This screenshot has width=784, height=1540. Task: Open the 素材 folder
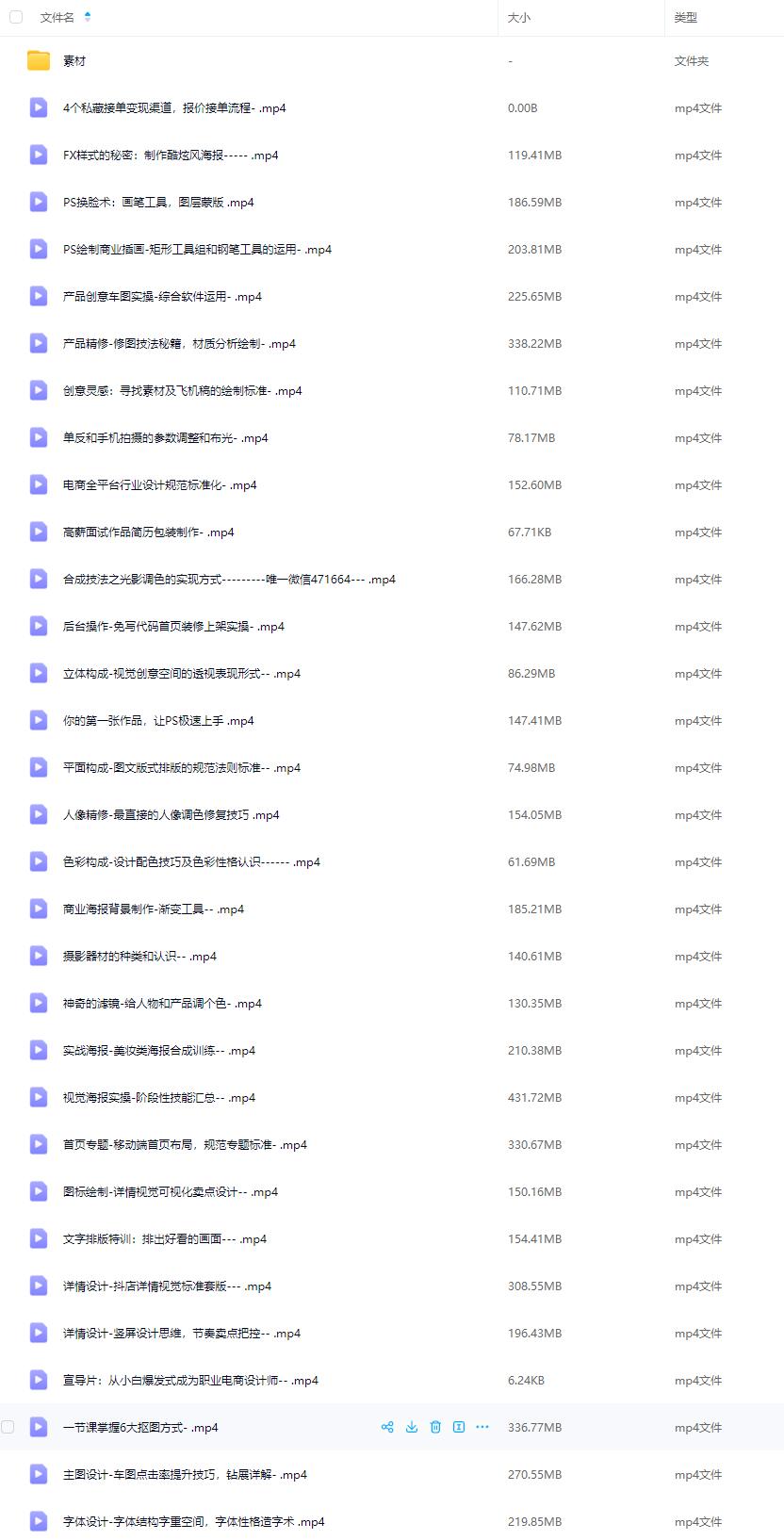[74, 60]
